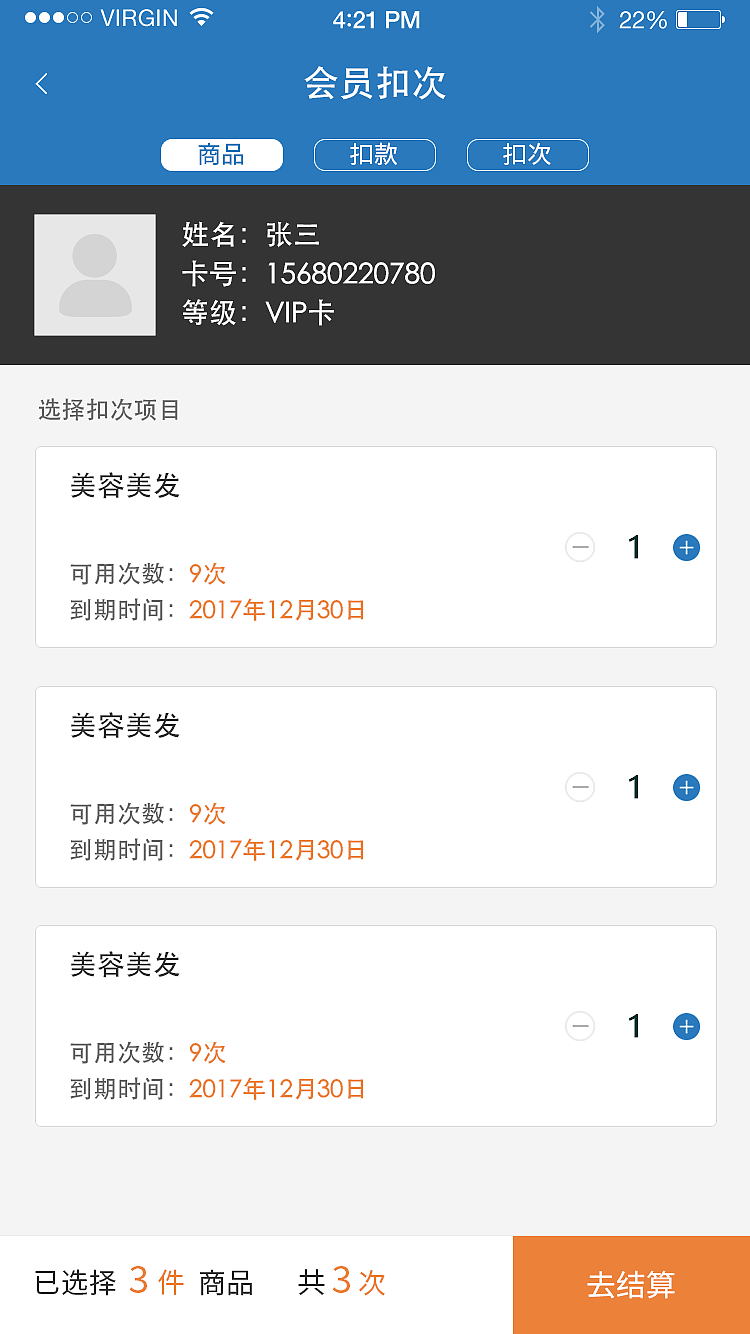Tap the Bluetooth icon in the status bar
750x1334 pixels.
tap(597, 18)
